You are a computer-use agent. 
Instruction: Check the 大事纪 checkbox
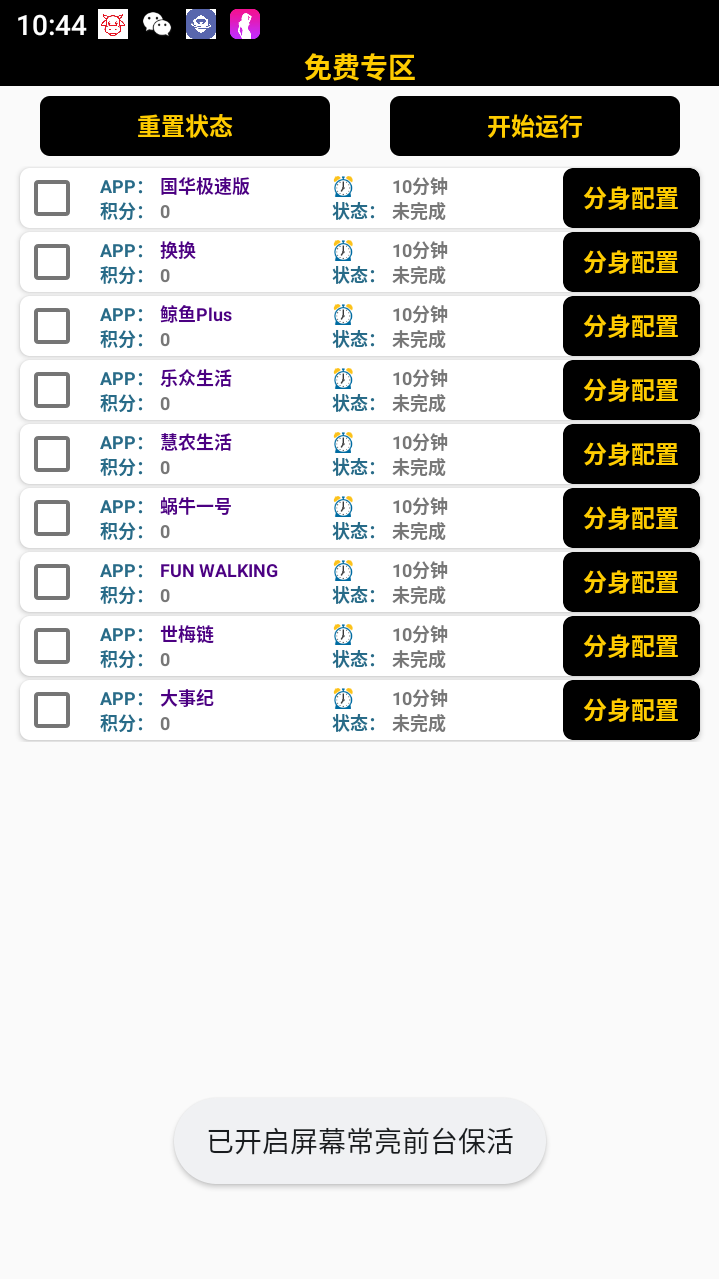(52, 710)
